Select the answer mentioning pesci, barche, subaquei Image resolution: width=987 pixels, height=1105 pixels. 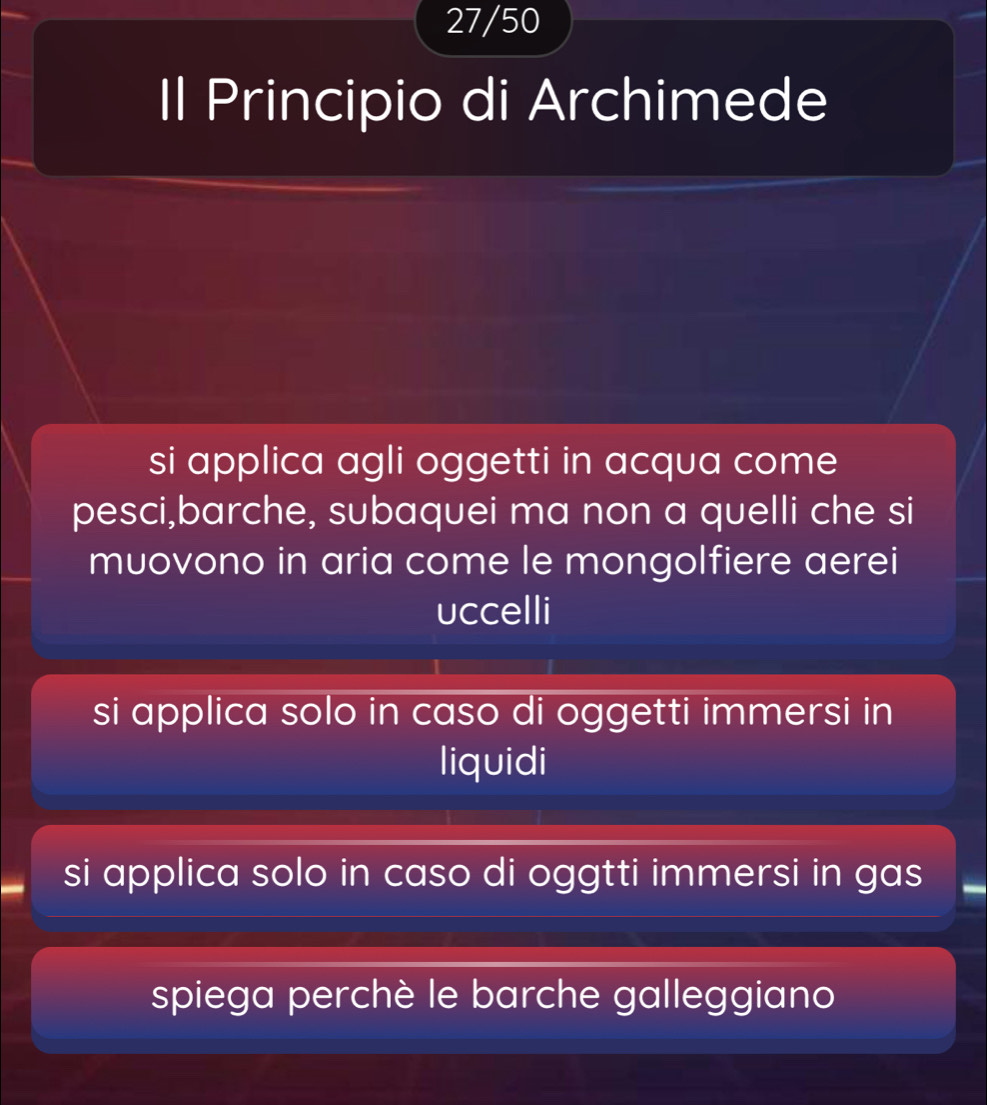pyautogui.click(x=493, y=536)
